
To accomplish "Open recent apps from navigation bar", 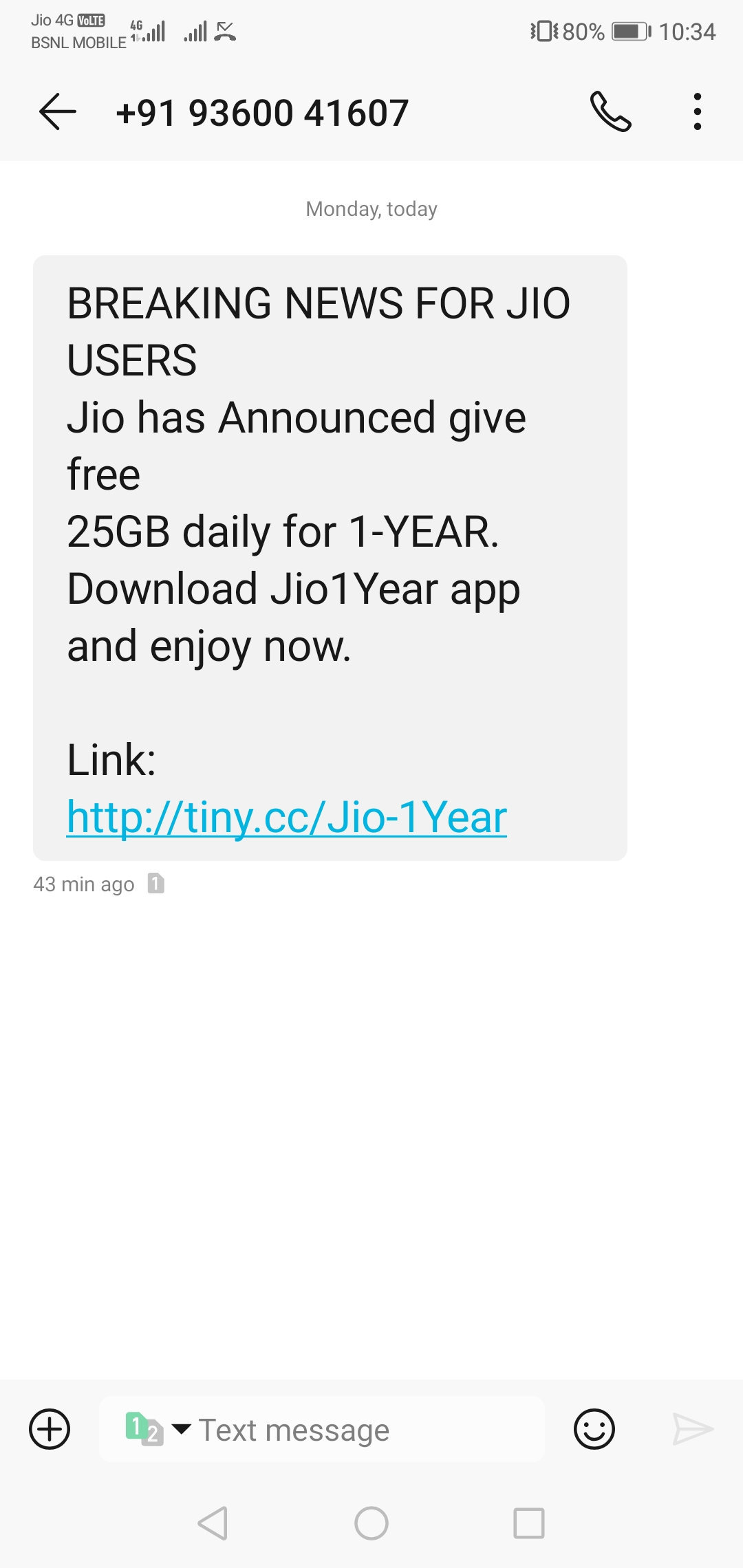I will (x=529, y=1523).
